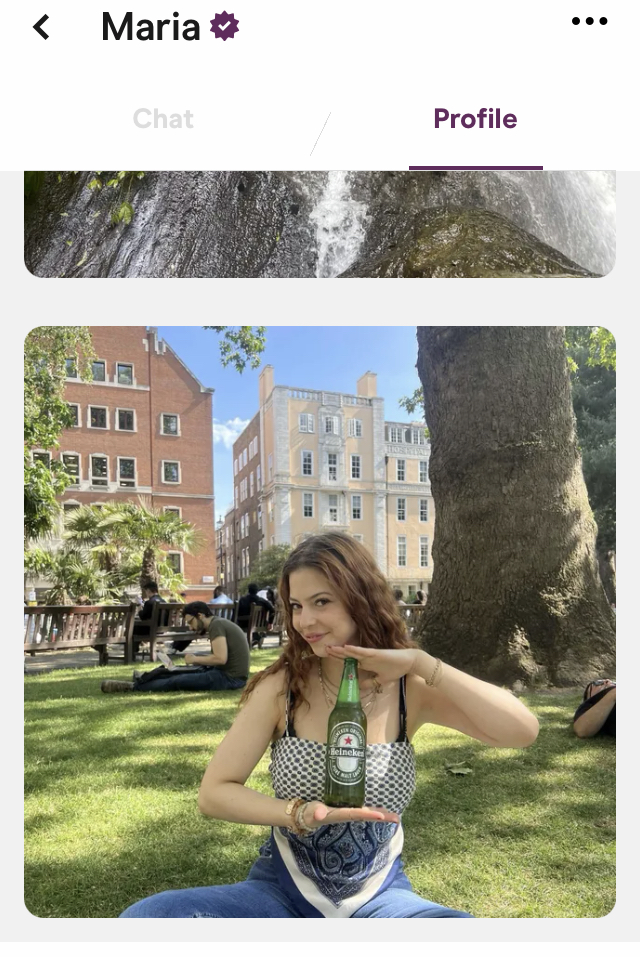Screen dimensions: 640x957
Task: View the waterfall photo
Action: pyautogui.click(x=320, y=224)
